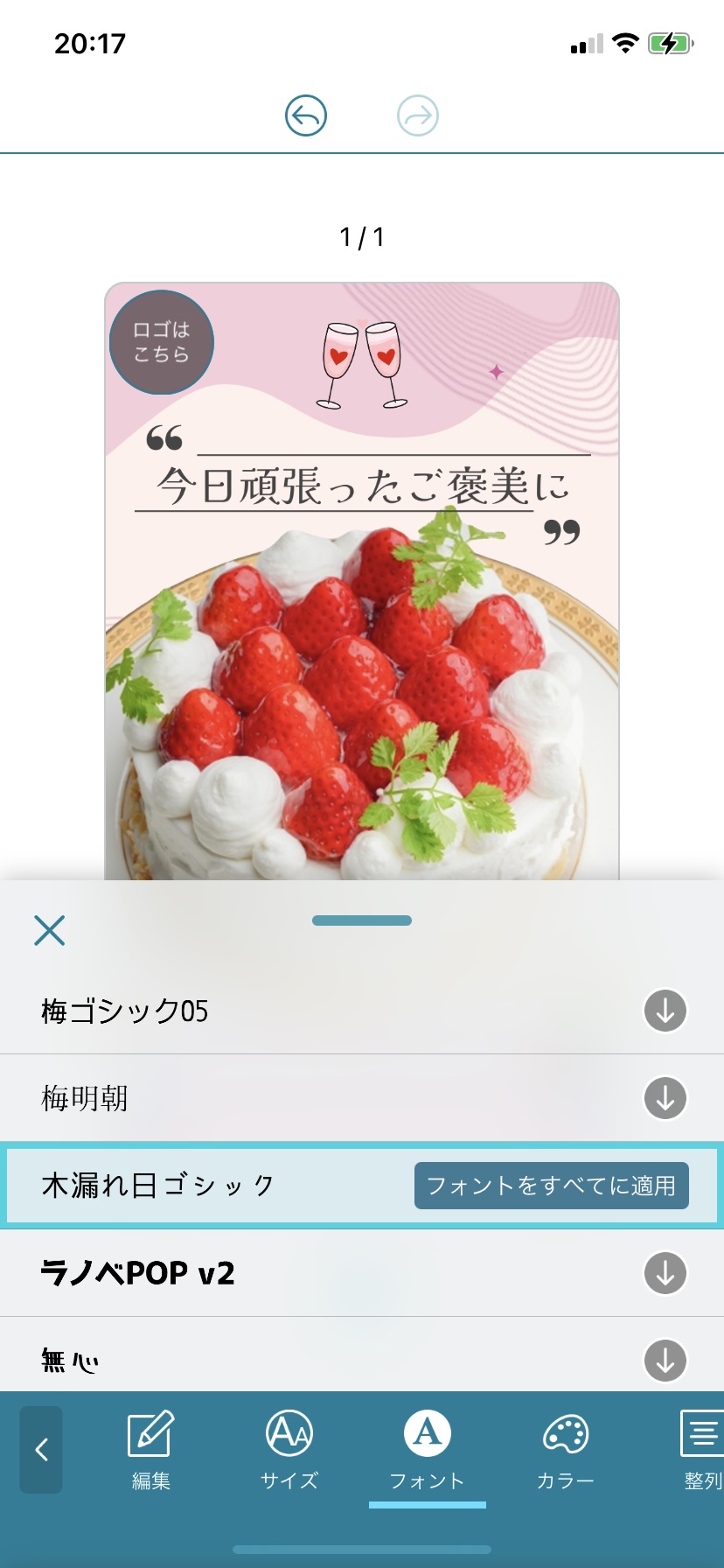Download the 梅明朝 font
Screen dimensions: 724x1568
pos(665,1098)
